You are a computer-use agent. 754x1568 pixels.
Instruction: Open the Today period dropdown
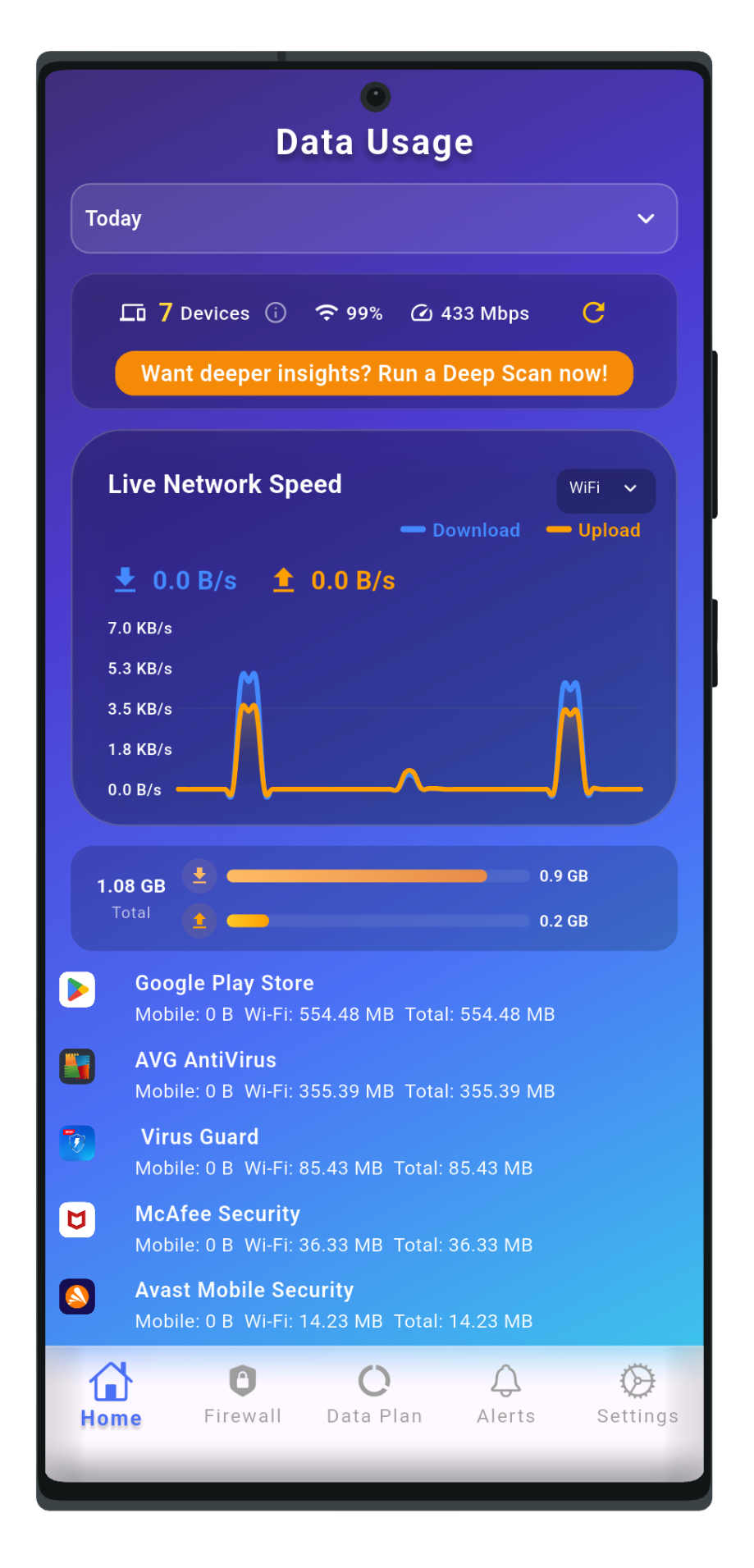coord(374,218)
